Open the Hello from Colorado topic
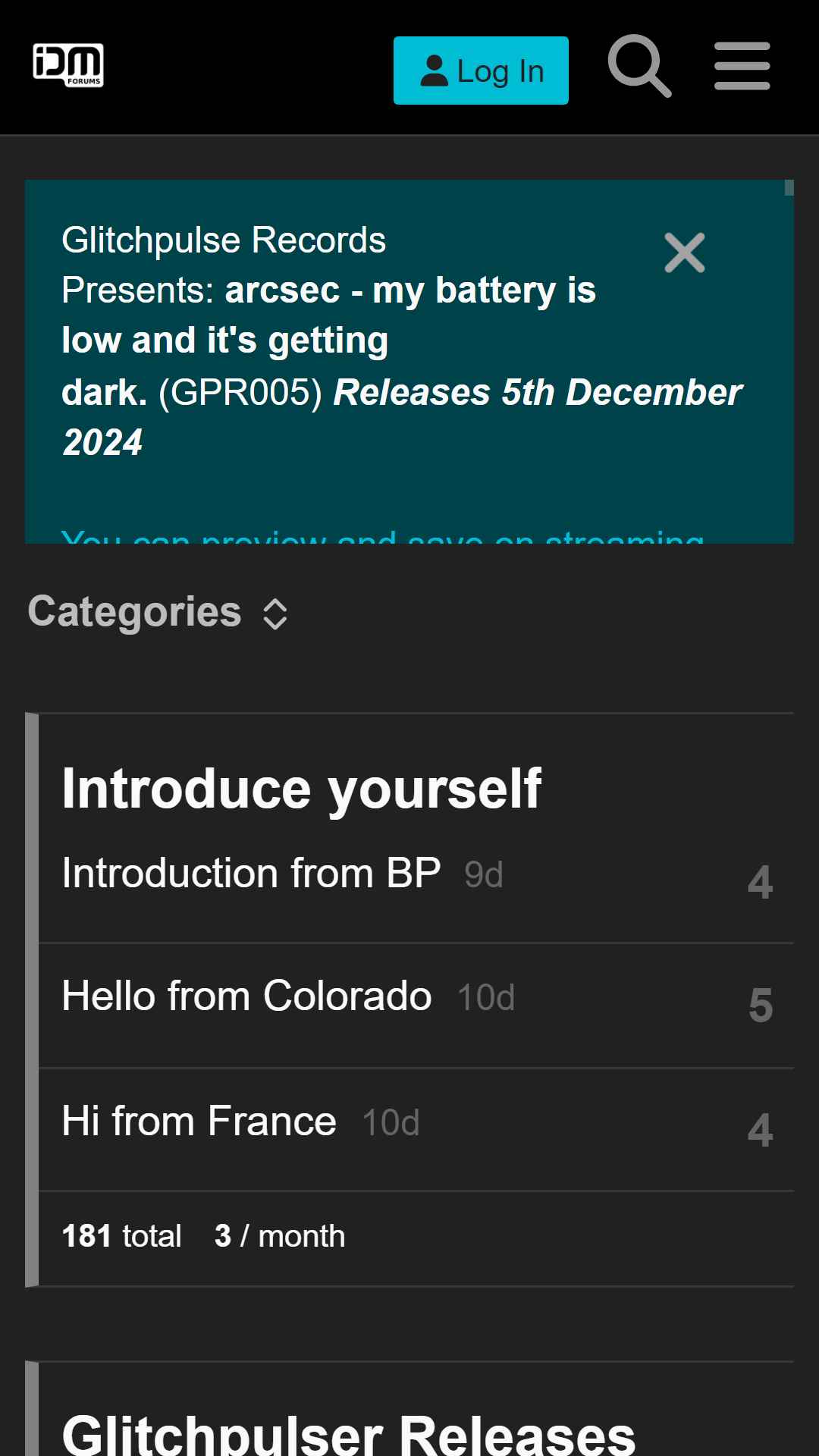 (x=247, y=996)
